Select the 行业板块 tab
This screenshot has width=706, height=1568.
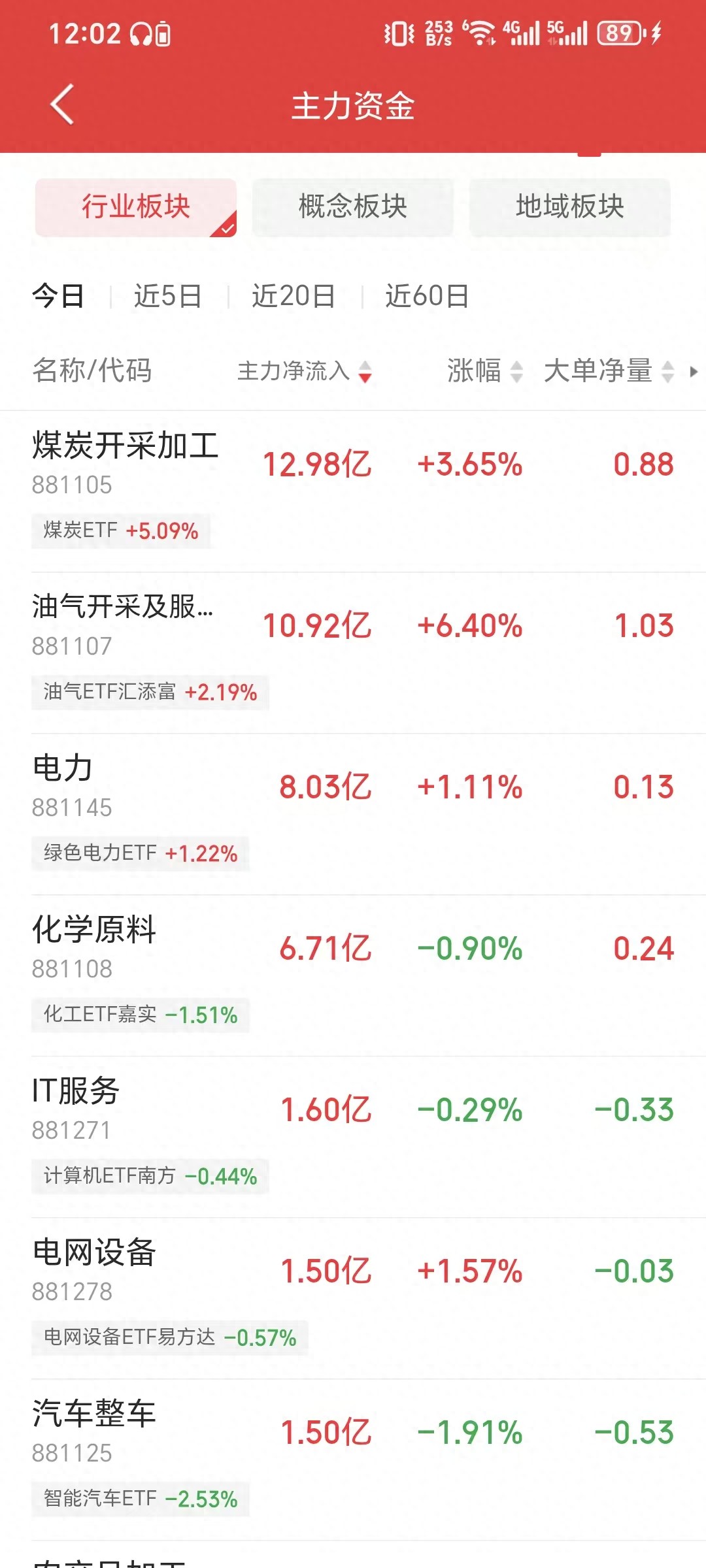pos(136,207)
